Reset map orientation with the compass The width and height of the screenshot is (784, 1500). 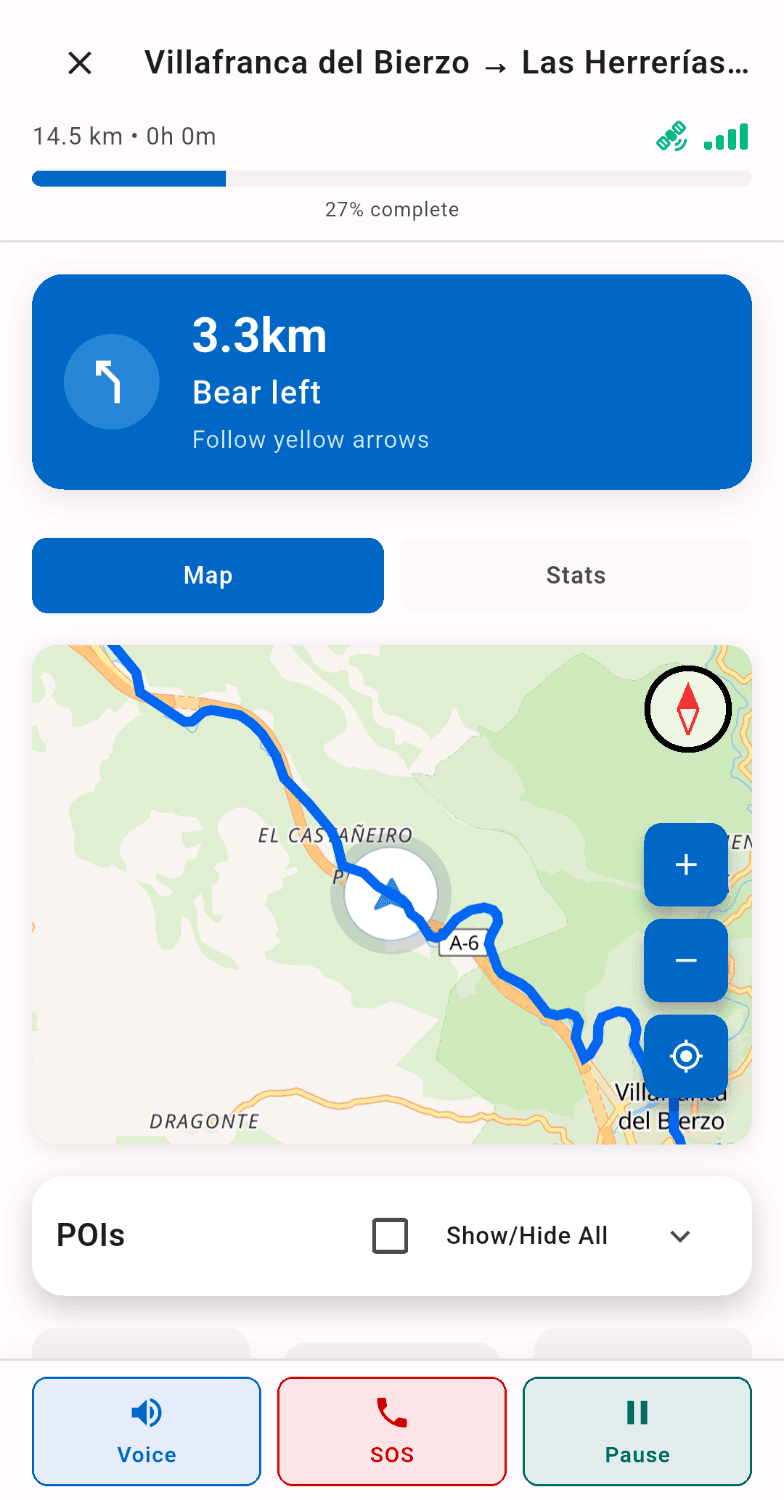click(688, 708)
